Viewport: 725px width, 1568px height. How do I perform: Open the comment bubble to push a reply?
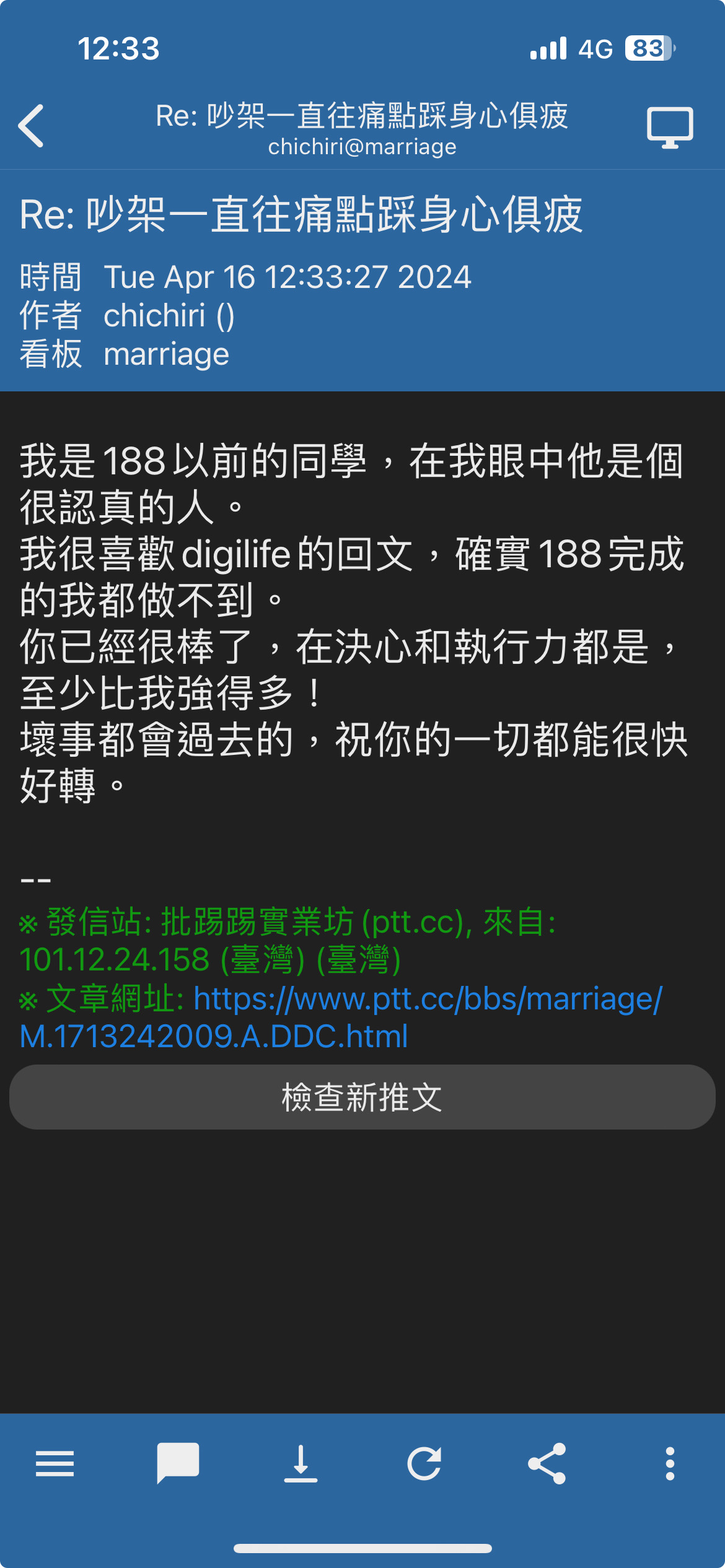click(x=178, y=1463)
